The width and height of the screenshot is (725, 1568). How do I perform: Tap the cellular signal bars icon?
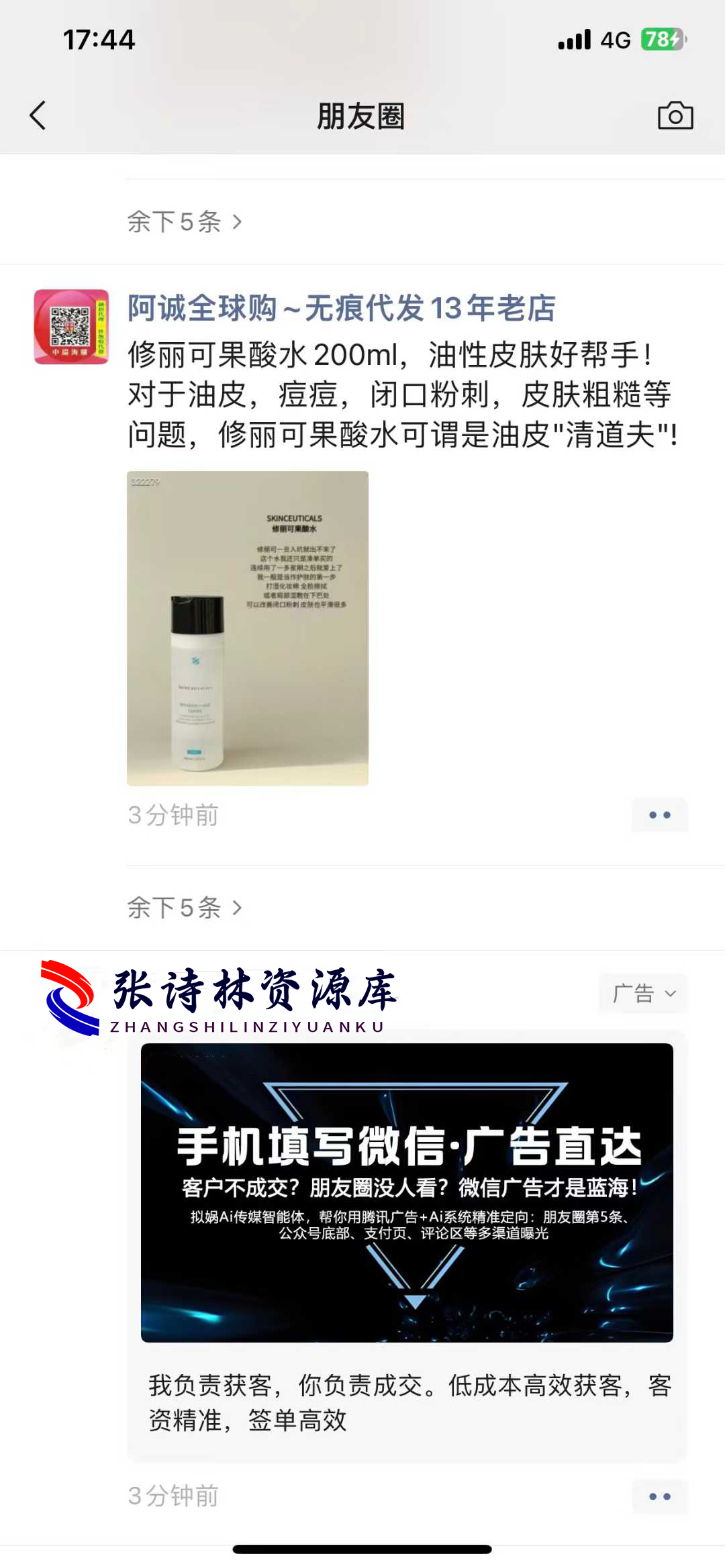(x=574, y=40)
